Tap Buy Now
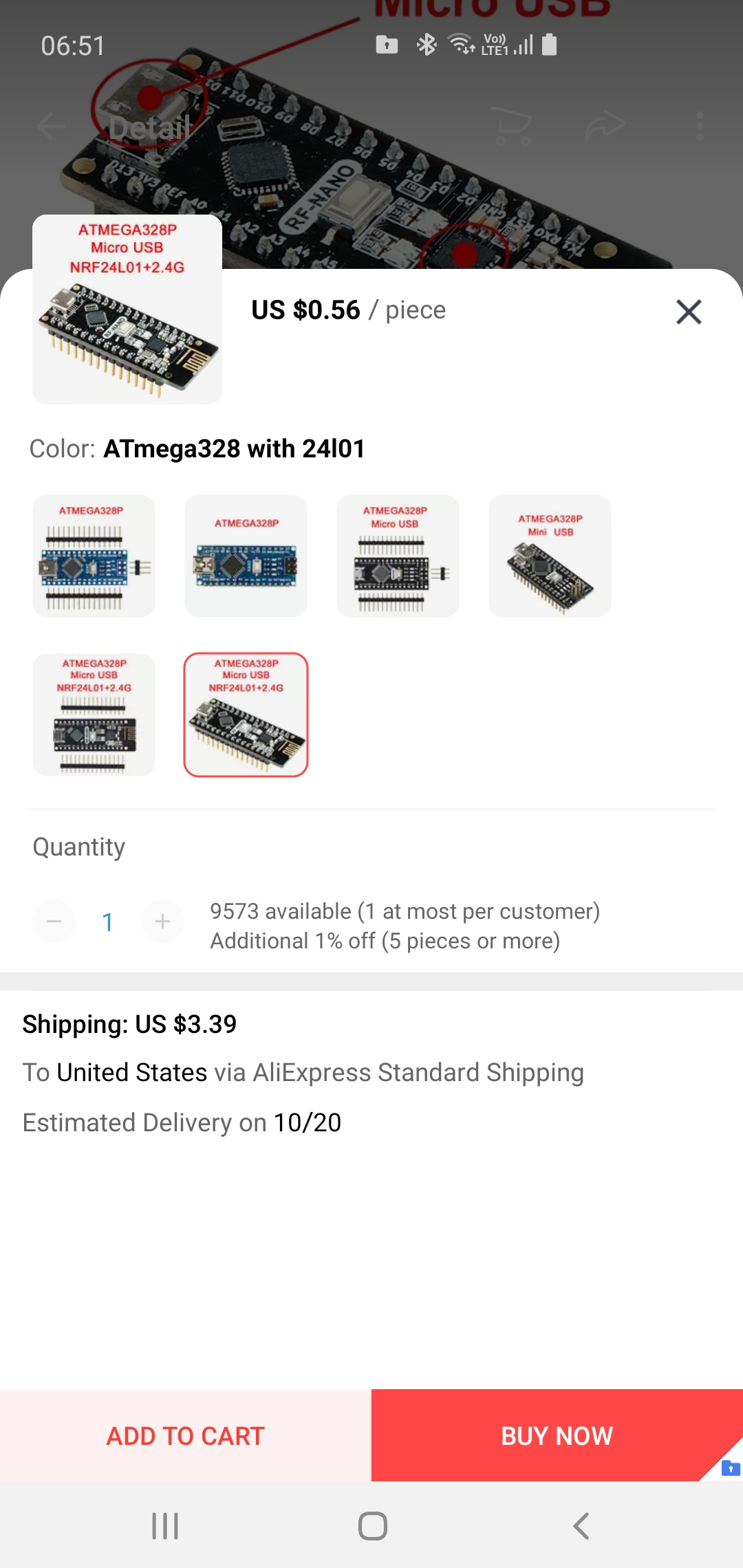Image resolution: width=743 pixels, height=1568 pixels. [557, 1435]
